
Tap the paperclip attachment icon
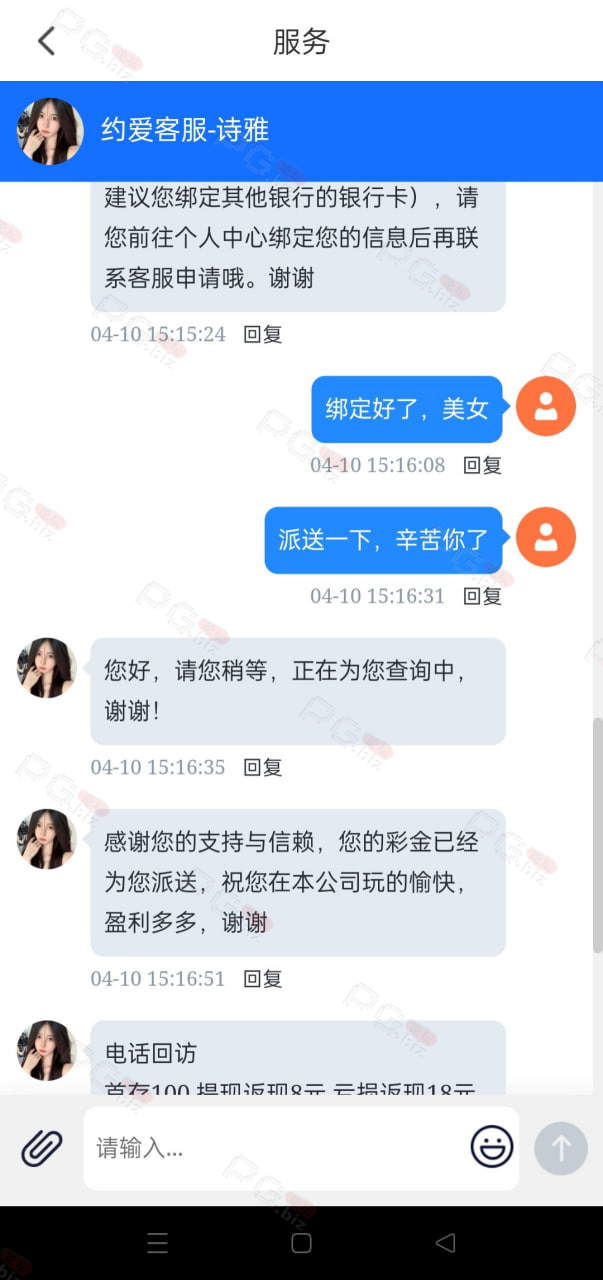coord(42,1147)
